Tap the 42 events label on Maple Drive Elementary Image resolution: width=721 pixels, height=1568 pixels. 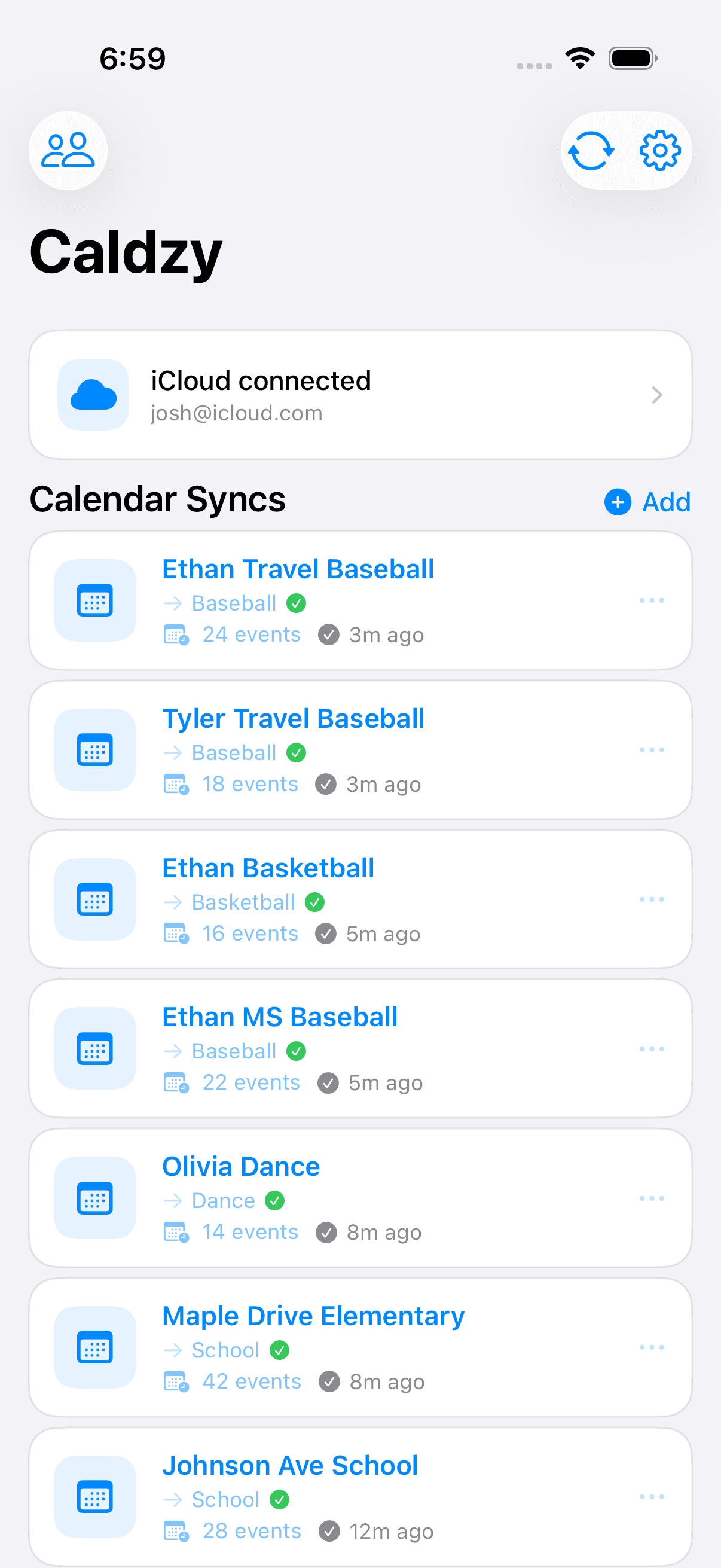pyautogui.click(x=251, y=1381)
